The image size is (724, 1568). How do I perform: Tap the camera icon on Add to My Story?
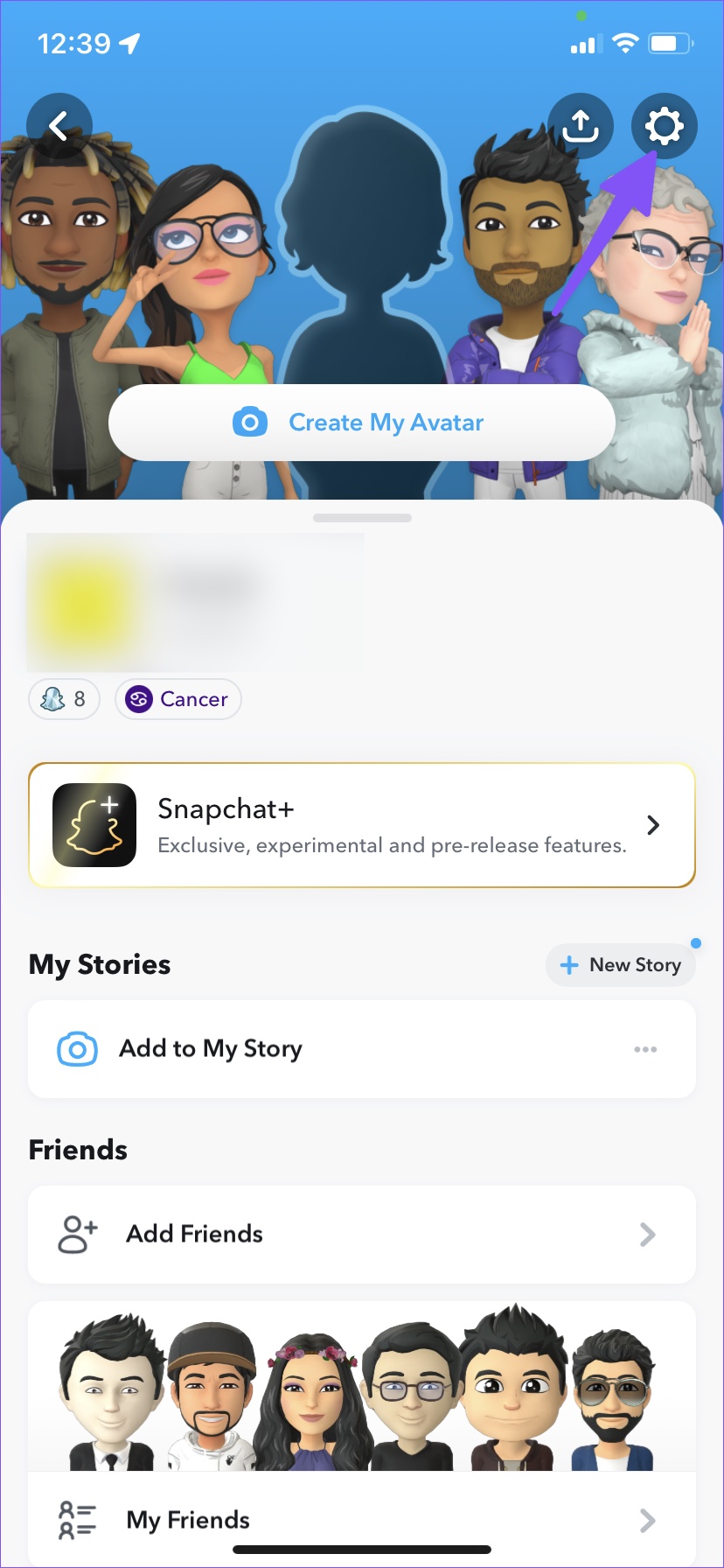click(77, 1048)
